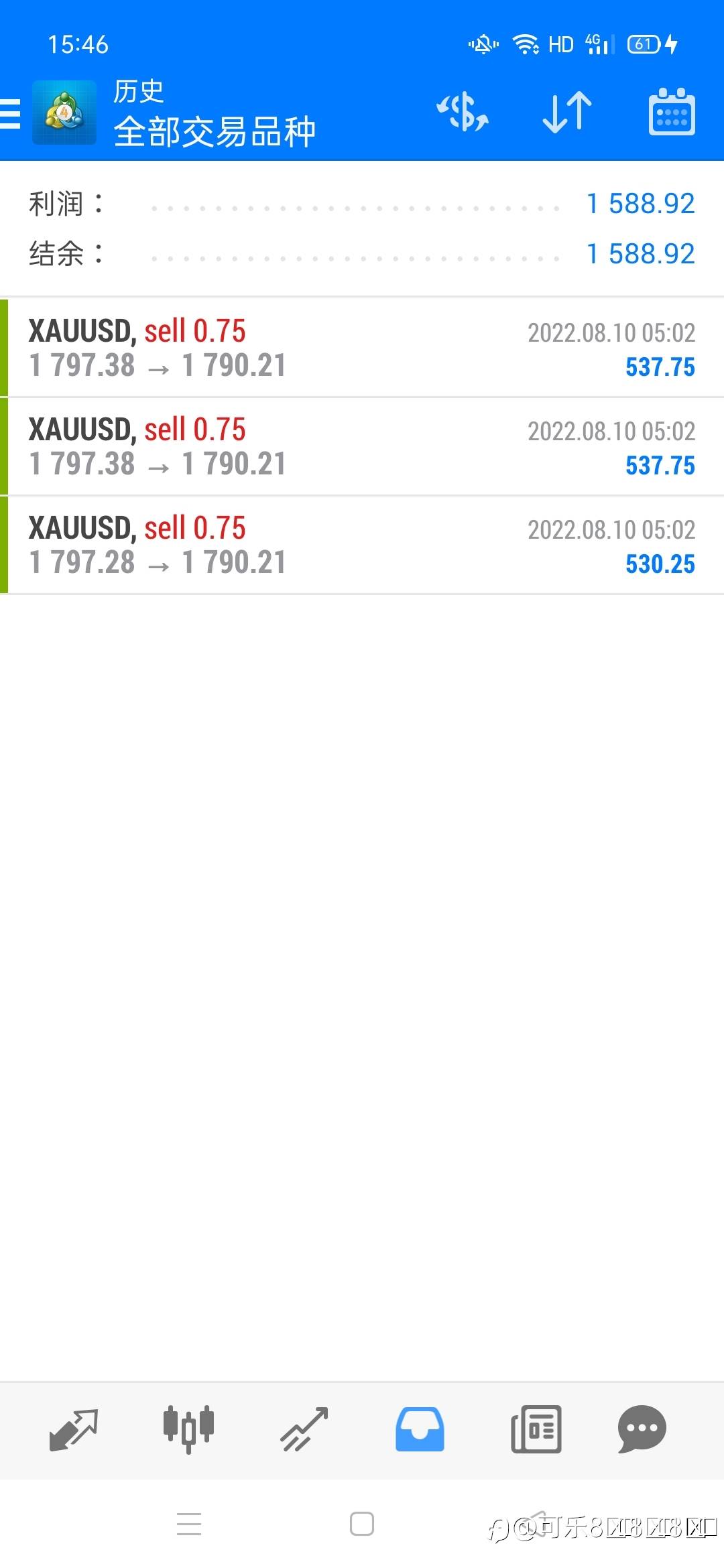
Task: Expand the XAUUSD trade with 530.25 profit
Action: tap(362, 545)
